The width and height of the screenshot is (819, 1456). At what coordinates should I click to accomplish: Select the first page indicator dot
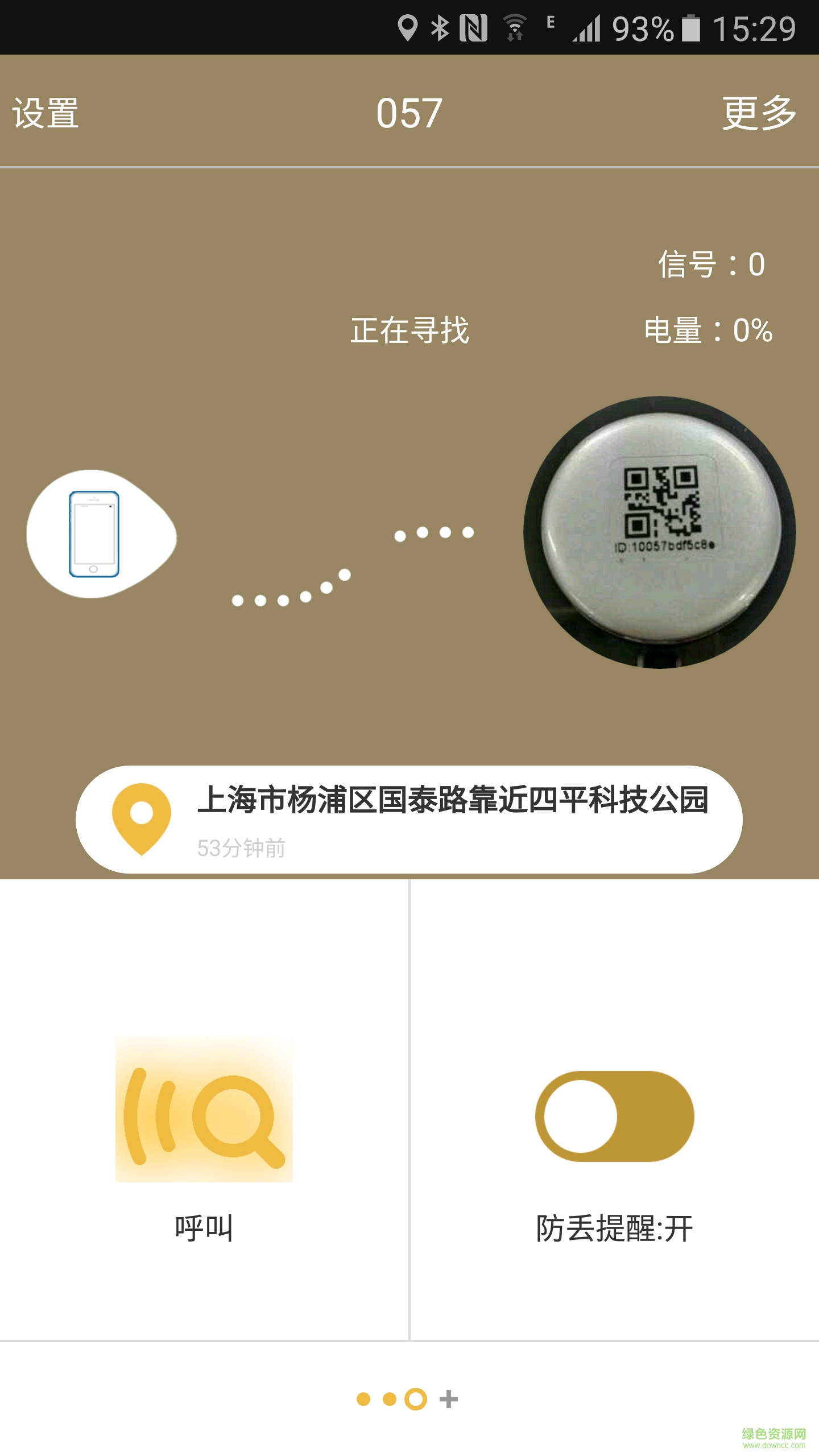pyautogui.click(x=363, y=1399)
